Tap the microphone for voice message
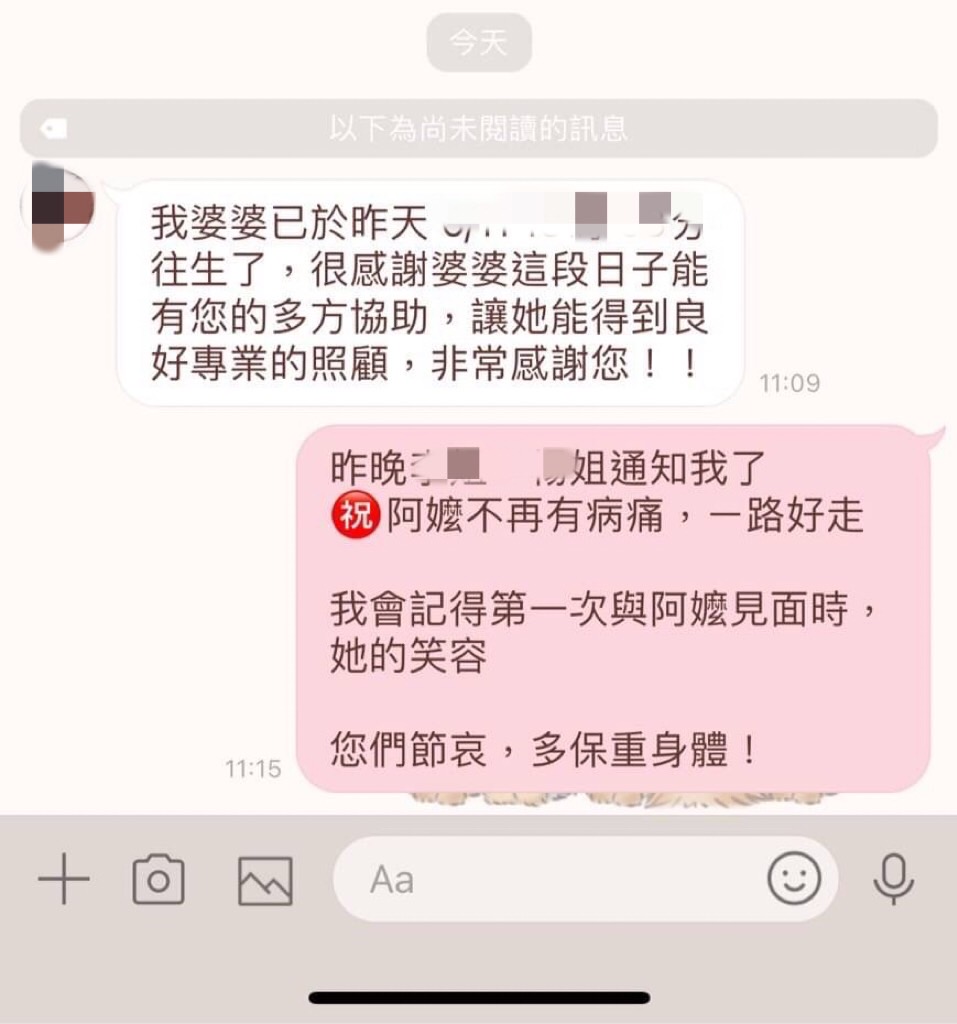Viewport: 957px width, 1024px height. point(893,880)
